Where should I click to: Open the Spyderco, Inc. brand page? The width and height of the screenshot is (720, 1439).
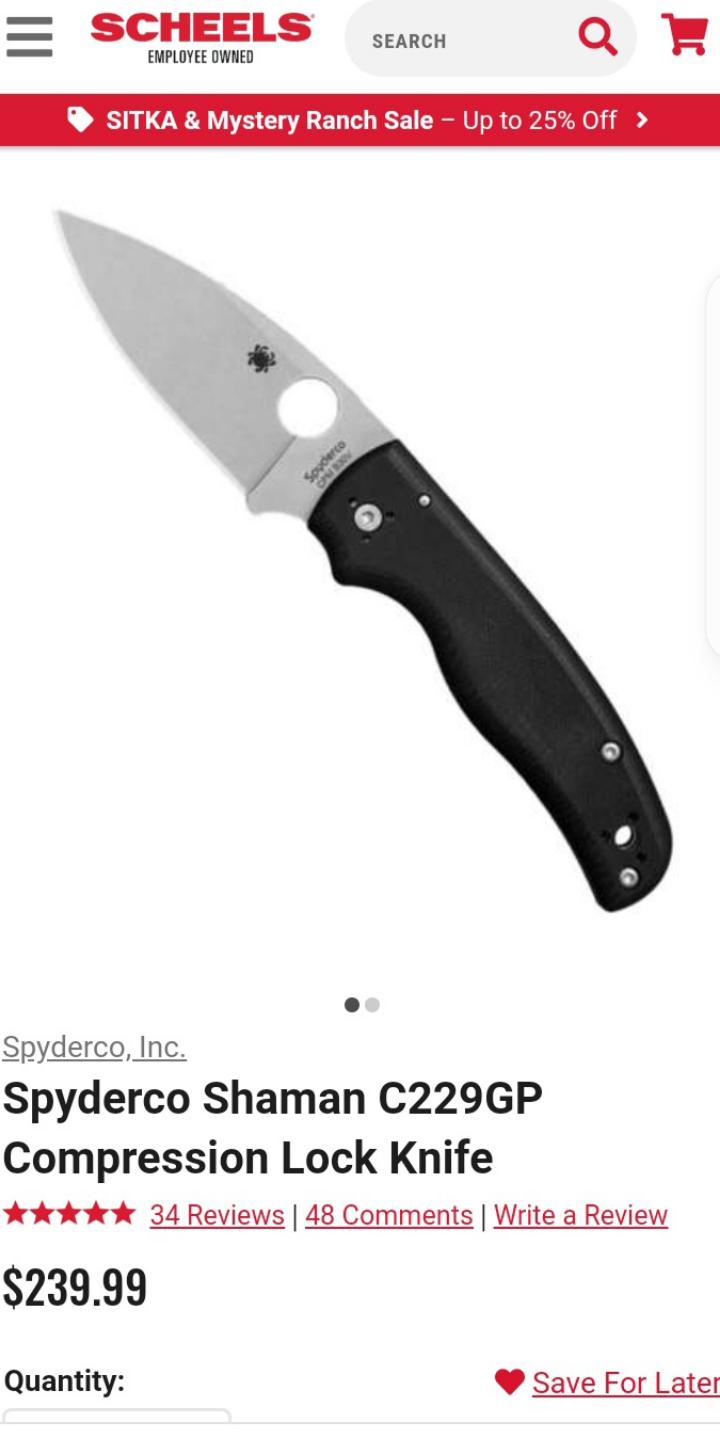tap(95, 1048)
